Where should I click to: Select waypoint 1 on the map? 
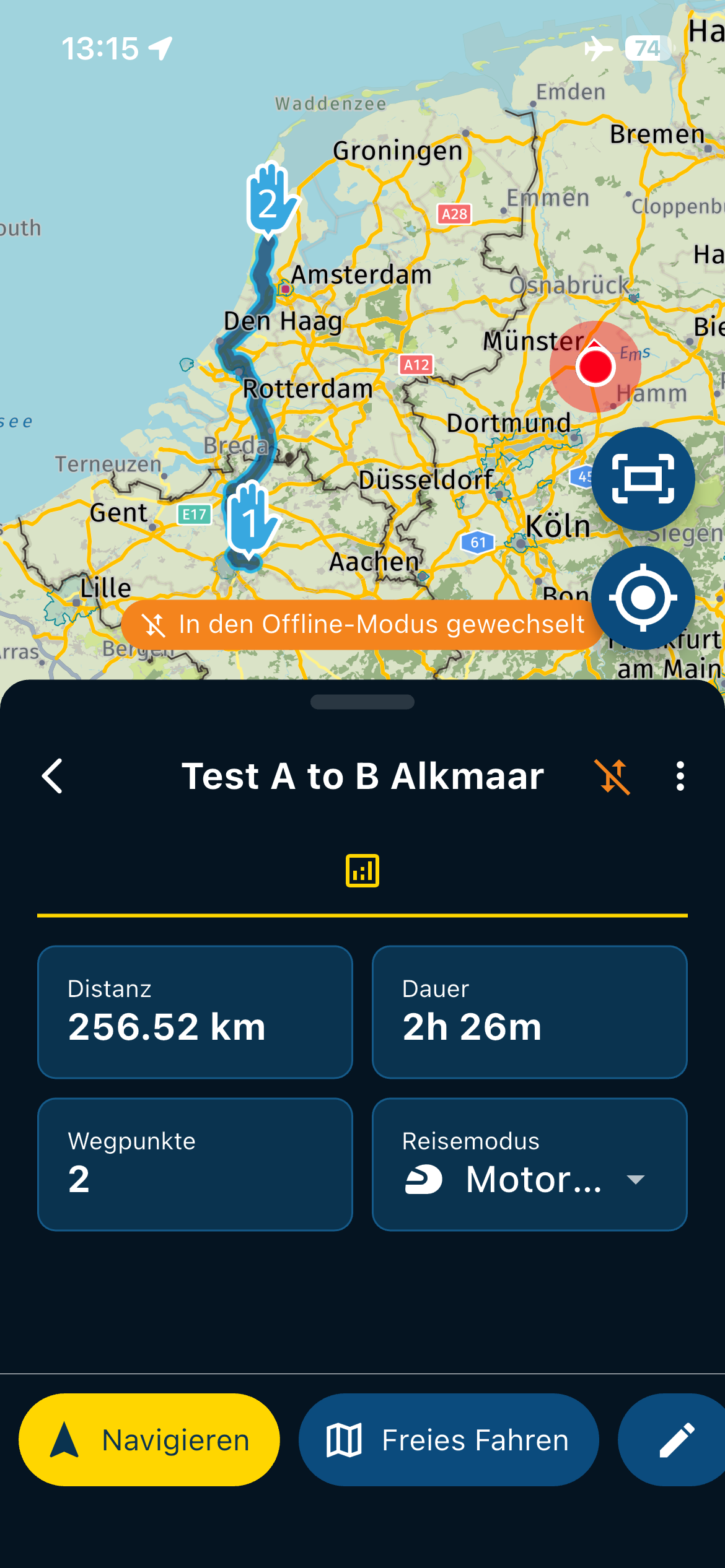(x=250, y=519)
